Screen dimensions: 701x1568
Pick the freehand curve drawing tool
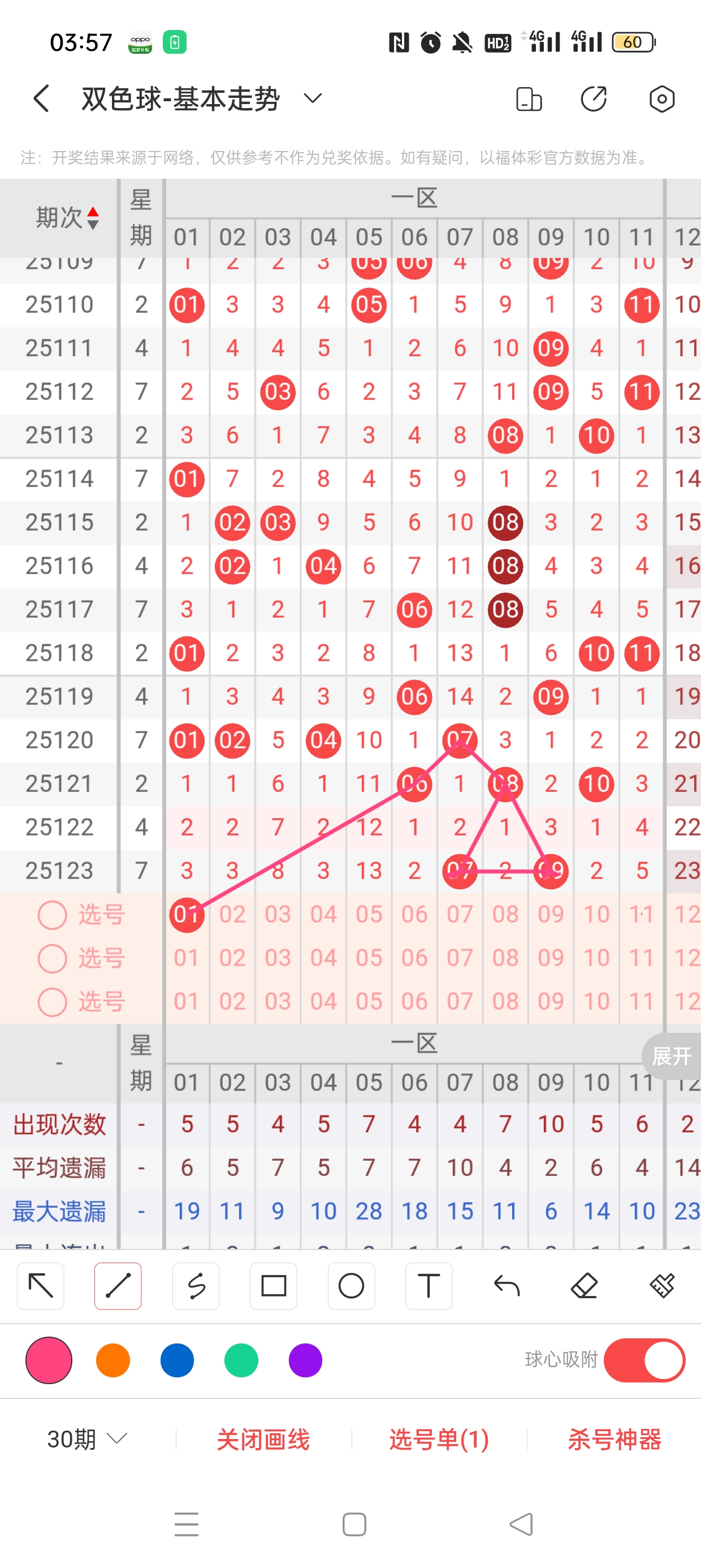click(196, 1286)
